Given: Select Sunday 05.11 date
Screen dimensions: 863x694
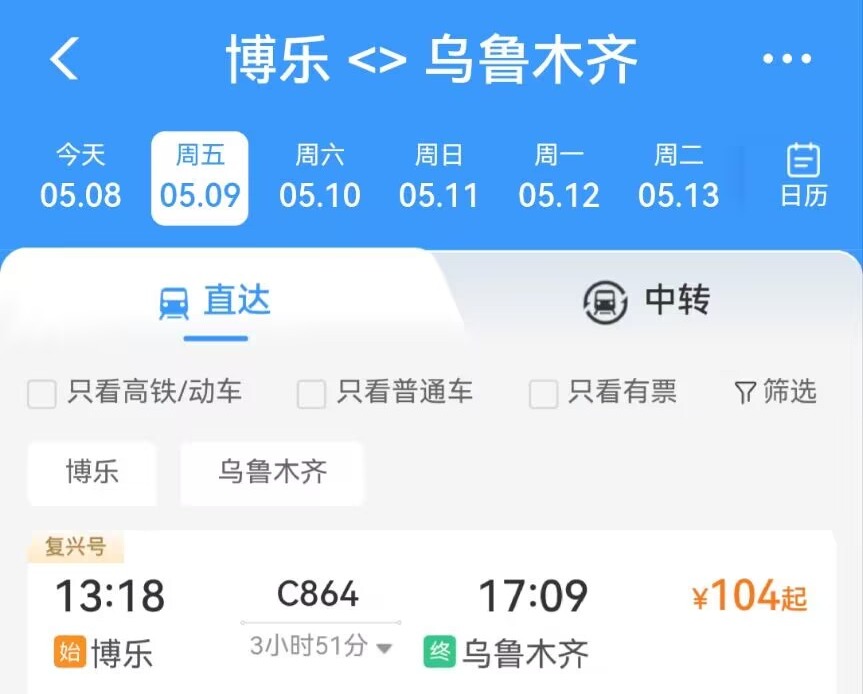Looking at the screenshot, I should (x=439, y=177).
